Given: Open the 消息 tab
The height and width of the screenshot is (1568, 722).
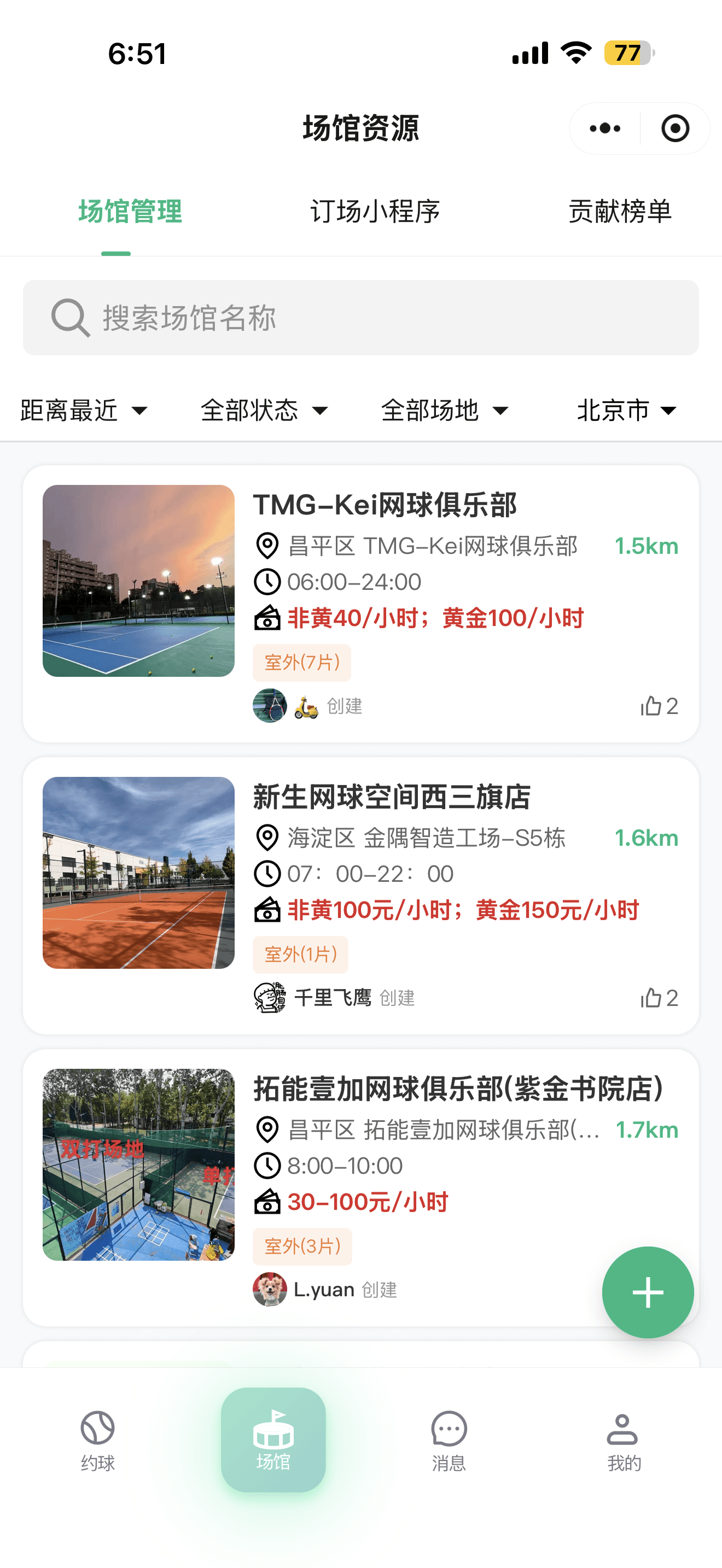Looking at the screenshot, I should [x=449, y=1440].
